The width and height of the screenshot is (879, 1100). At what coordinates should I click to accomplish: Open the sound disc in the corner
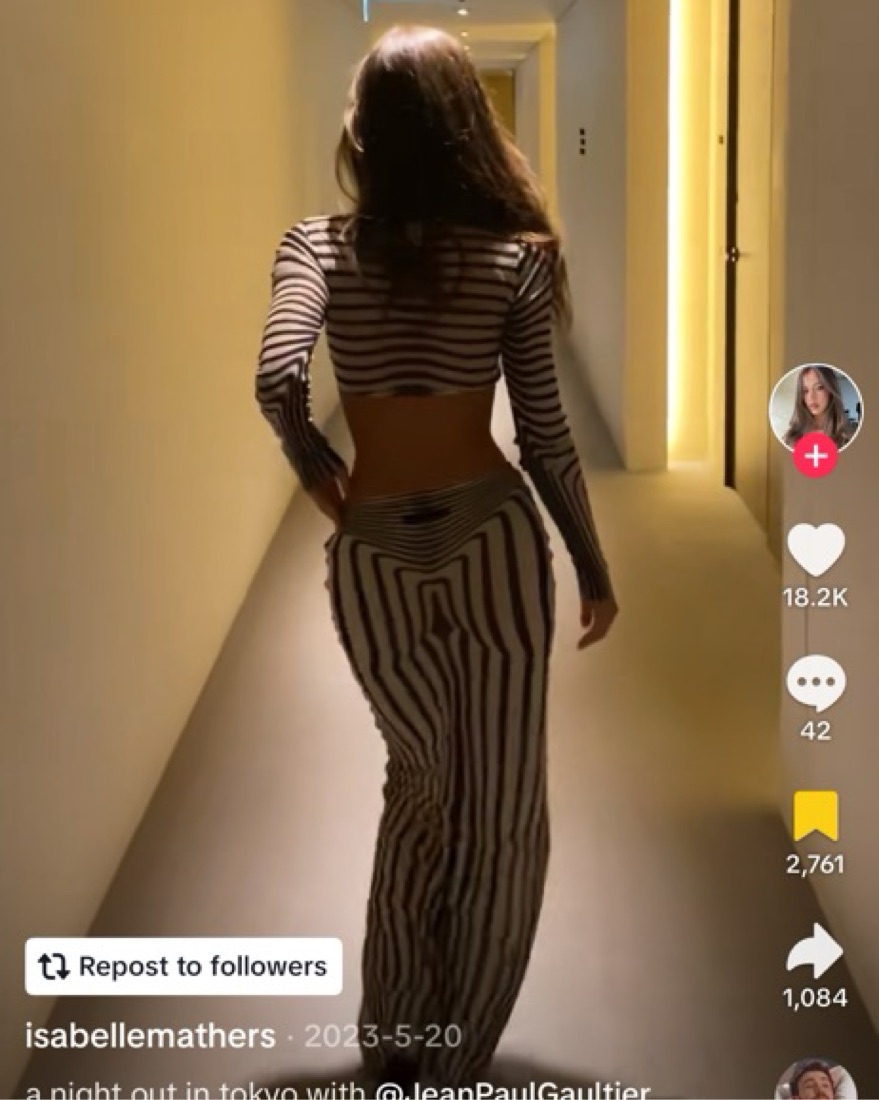[x=815, y=1083]
